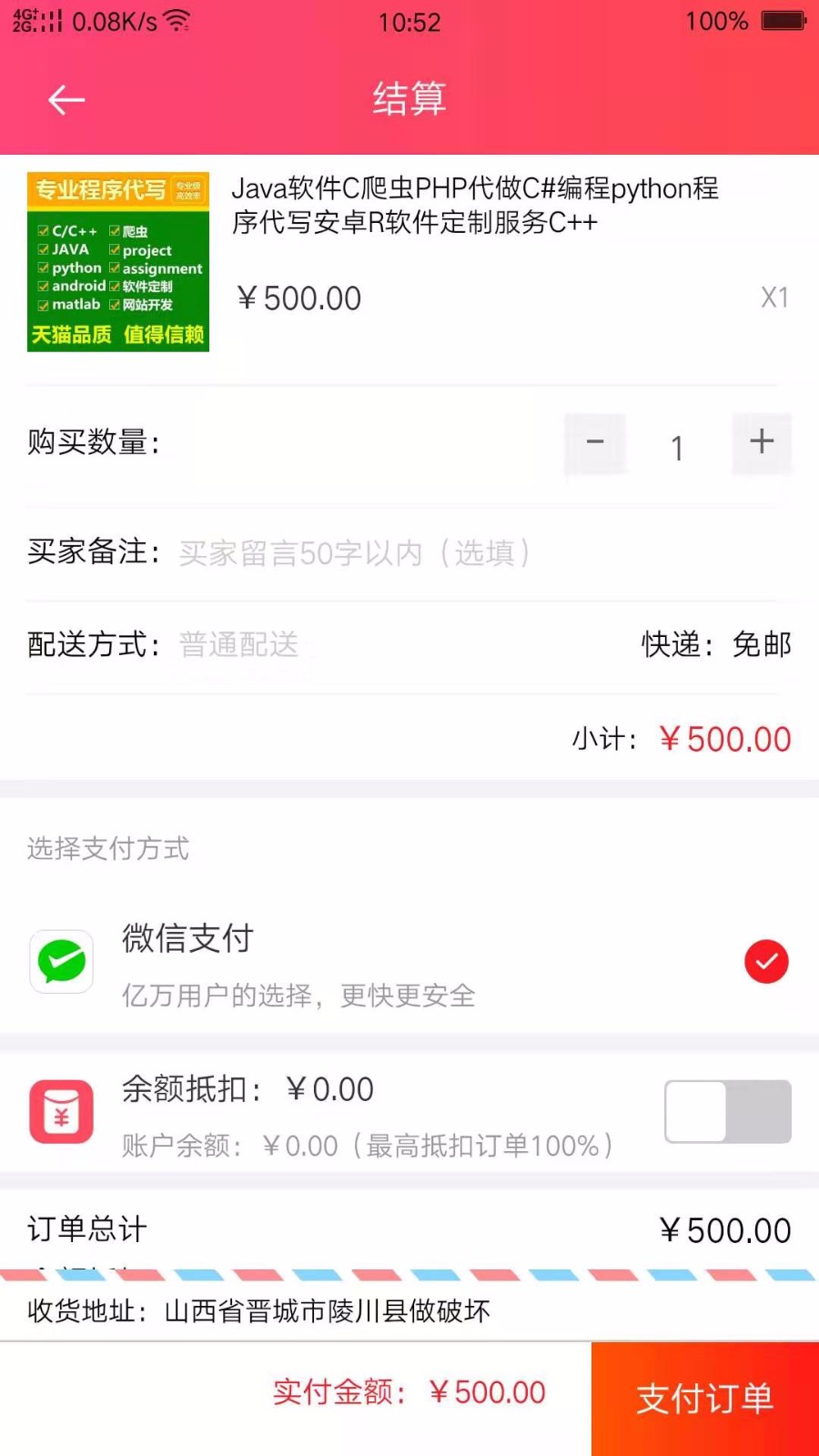Open the 结算 checkout title bar

[409, 99]
